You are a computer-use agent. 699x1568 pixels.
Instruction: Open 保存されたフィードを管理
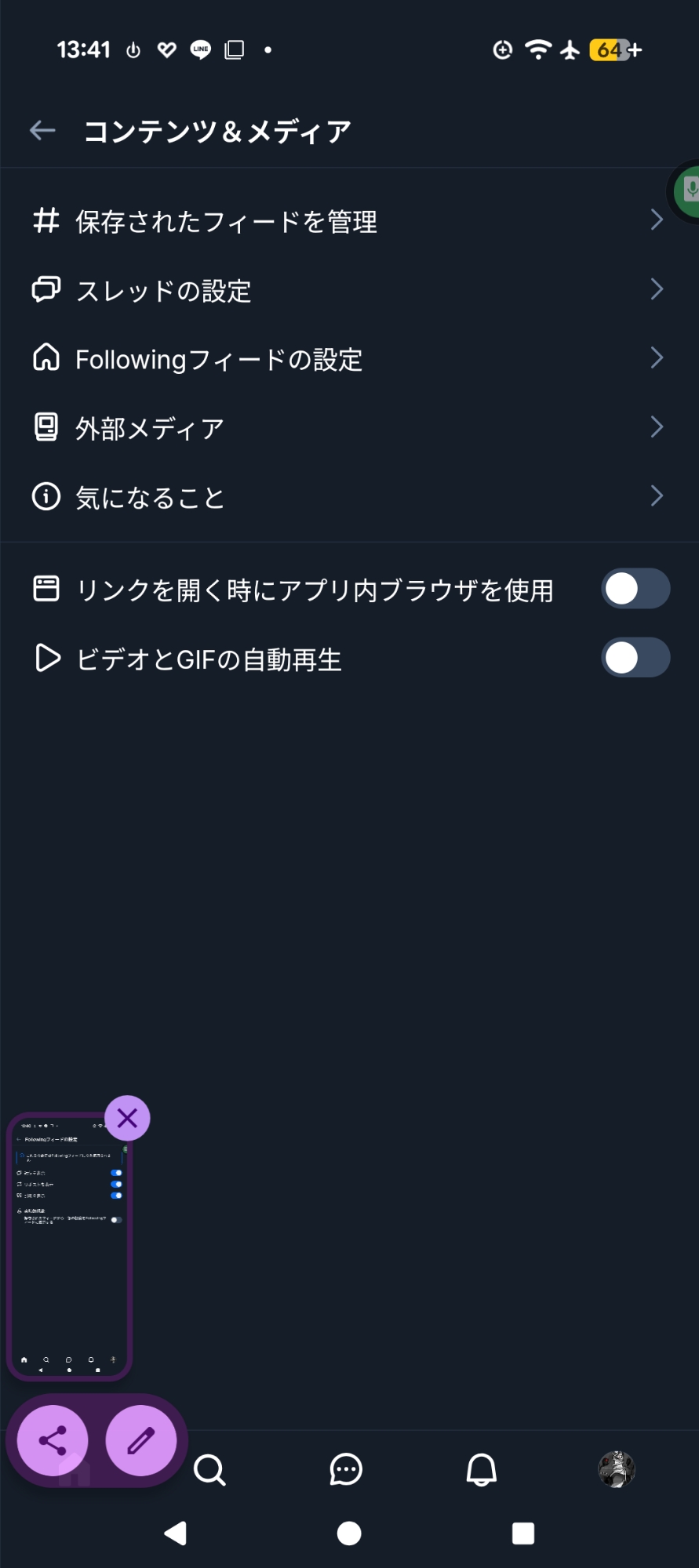pyautogui.click(x=345, y=221)
